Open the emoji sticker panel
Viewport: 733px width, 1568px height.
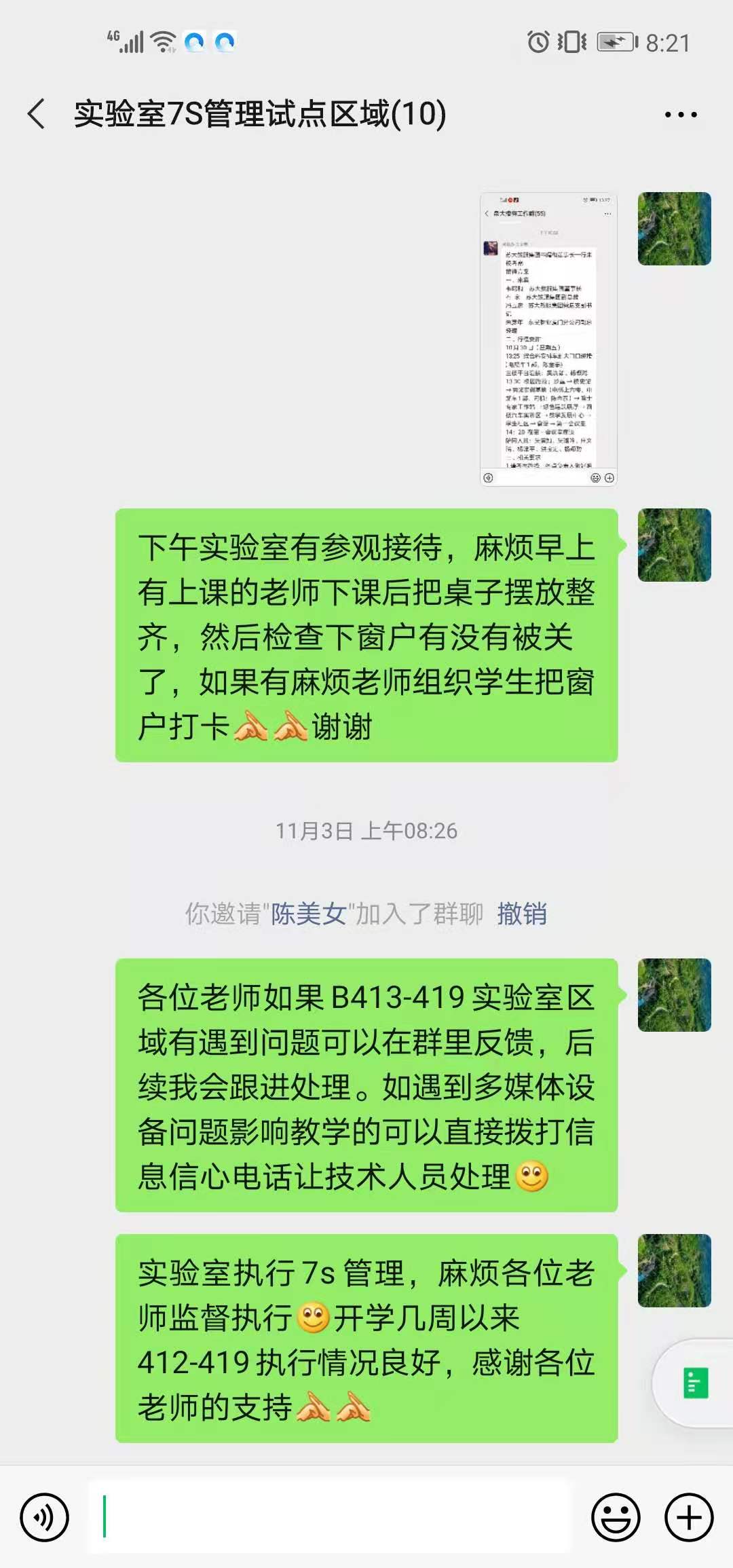(x=616, y=1517)
